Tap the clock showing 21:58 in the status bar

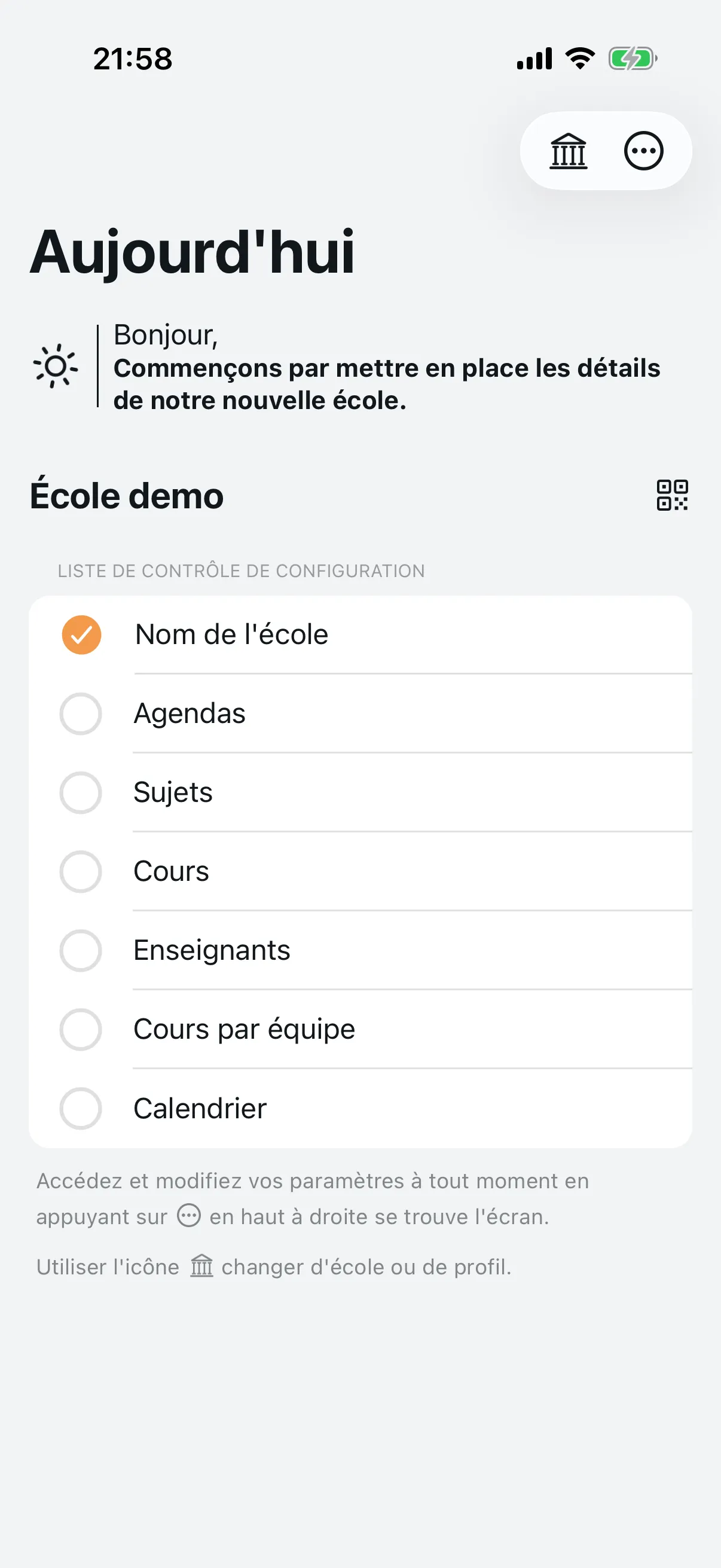coord(133,58)
